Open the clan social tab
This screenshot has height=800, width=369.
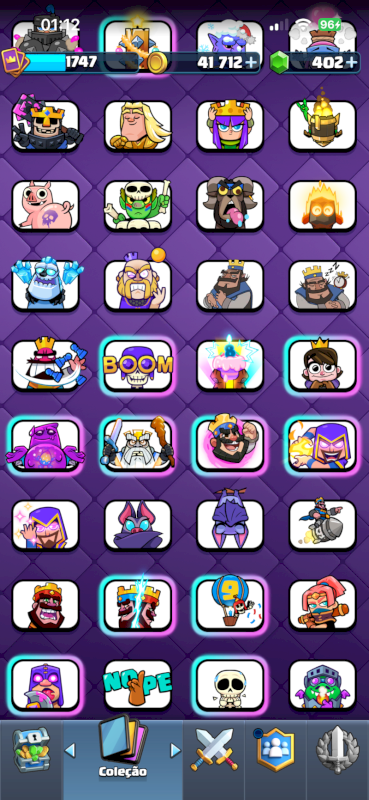click(275, 749)
